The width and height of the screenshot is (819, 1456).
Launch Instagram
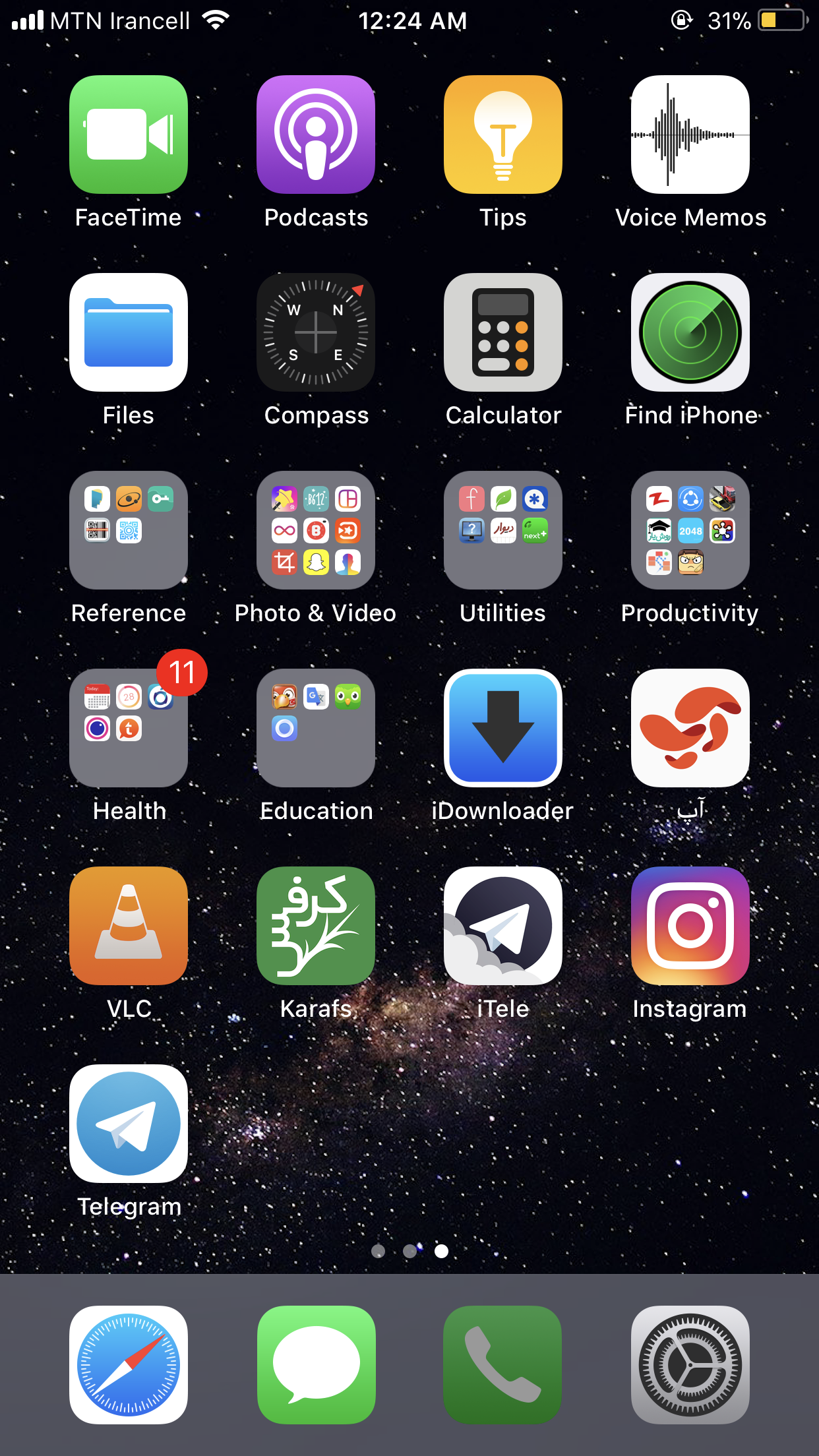tap(690, 926)
